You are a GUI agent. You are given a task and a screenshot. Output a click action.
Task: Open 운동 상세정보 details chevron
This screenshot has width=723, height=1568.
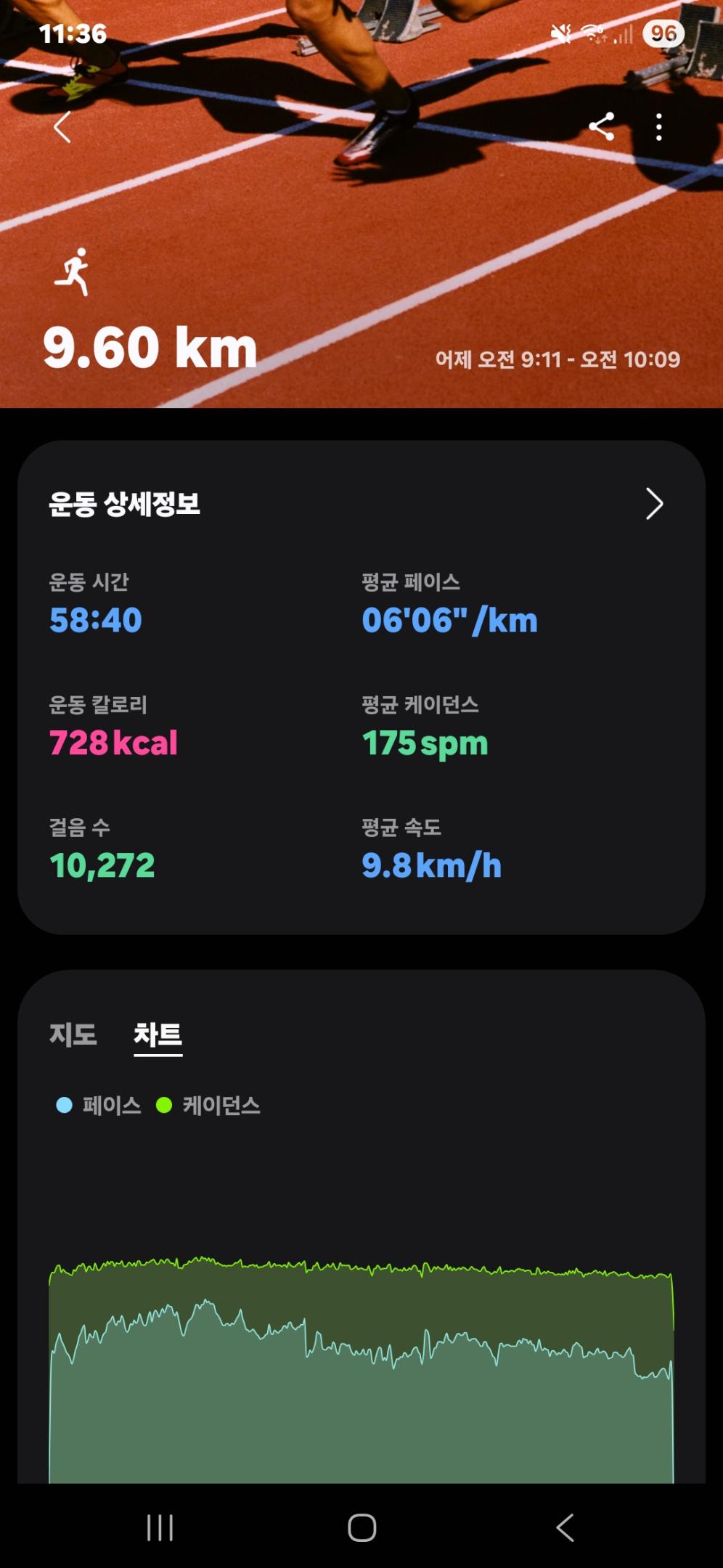(x=654, y=504)
